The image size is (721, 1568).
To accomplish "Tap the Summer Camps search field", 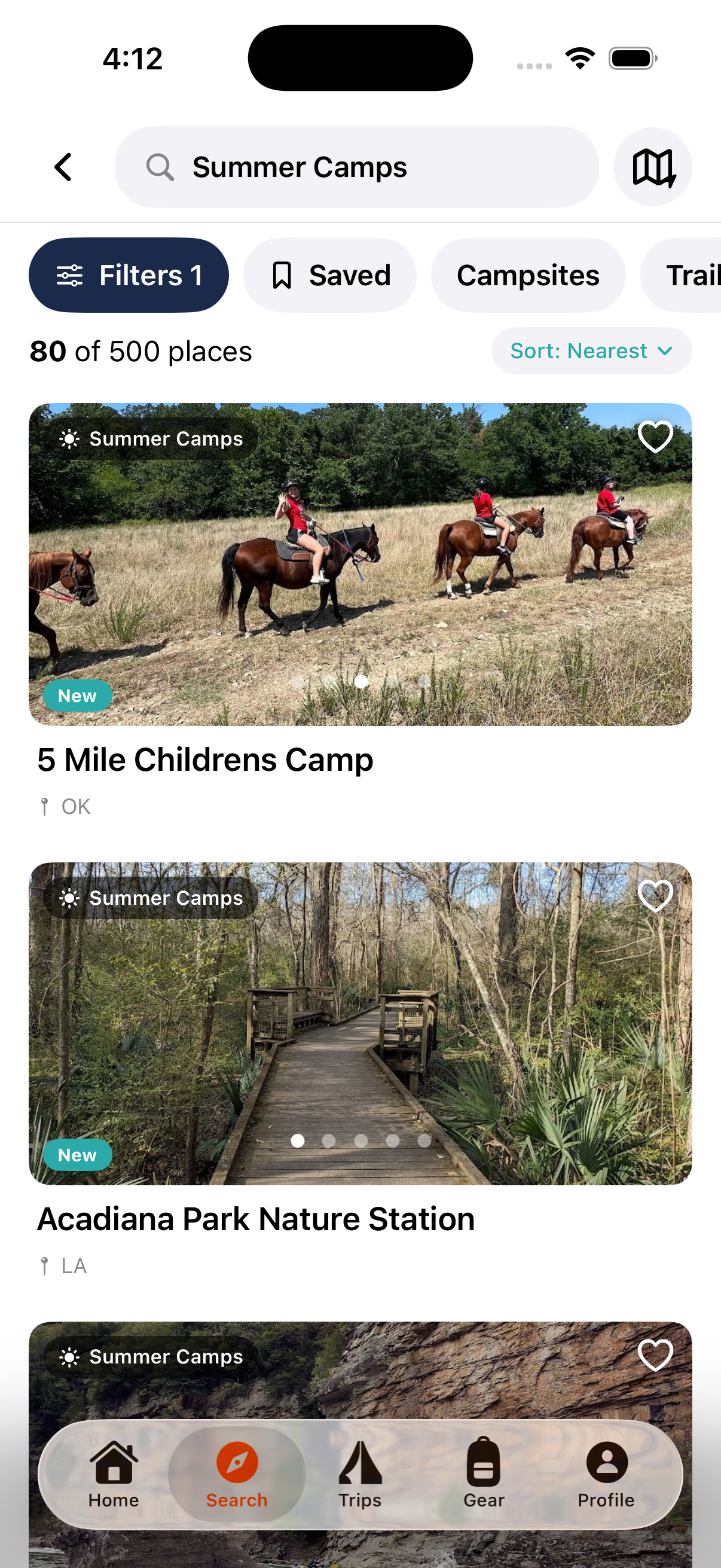I will [356, 167].
